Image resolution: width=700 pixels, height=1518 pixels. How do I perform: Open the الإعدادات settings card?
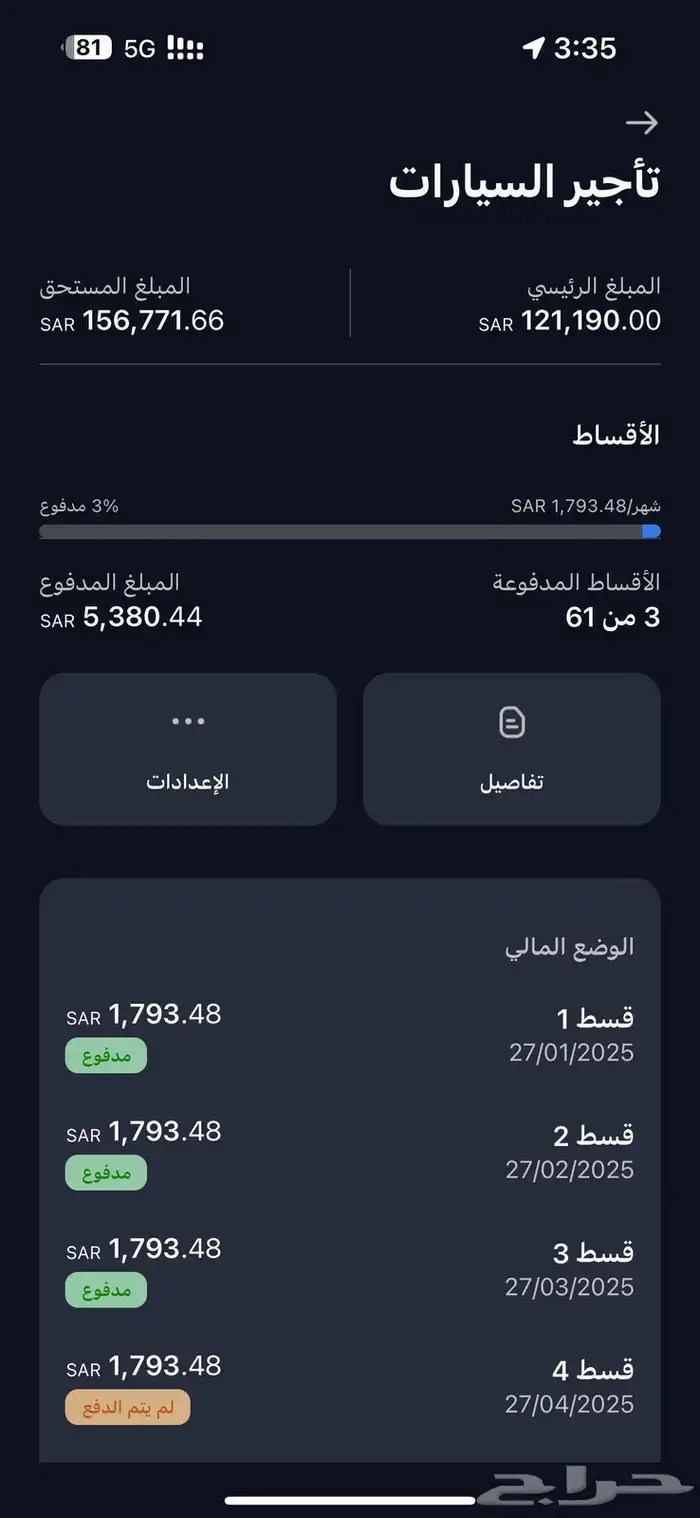click(188, 749)
